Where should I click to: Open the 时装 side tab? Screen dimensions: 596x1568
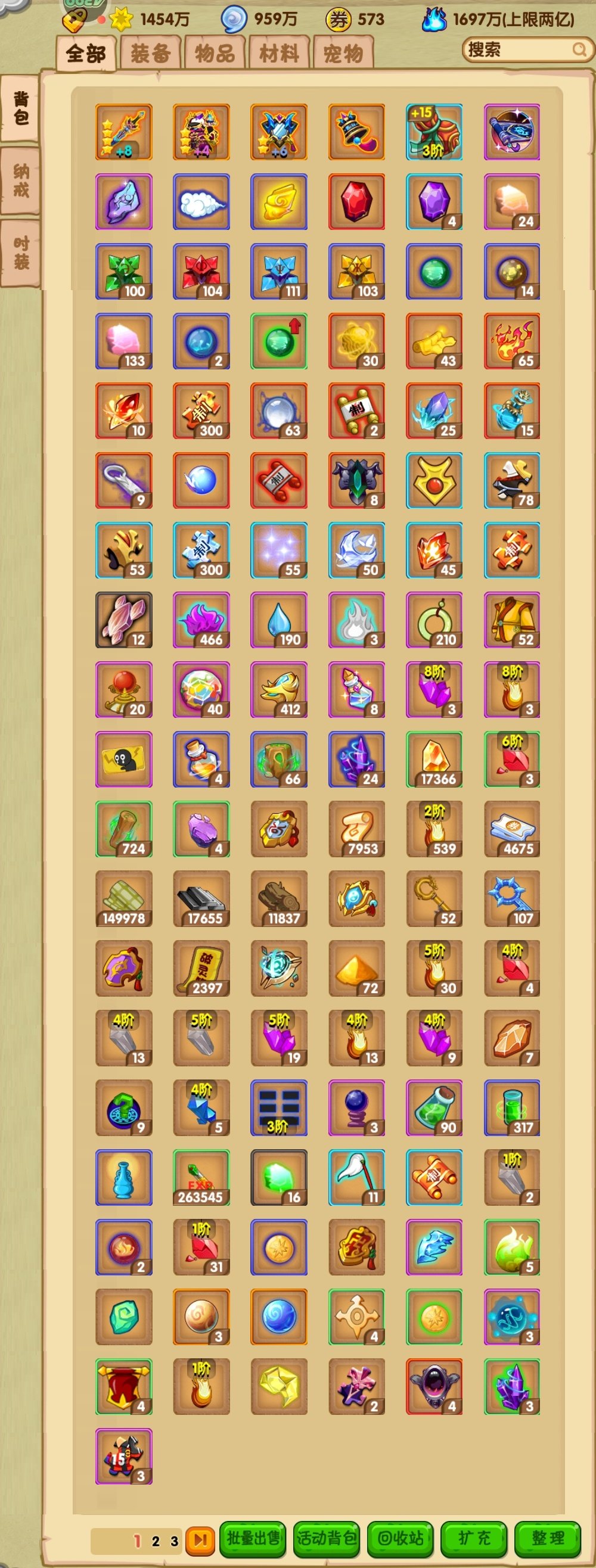point(21,253)
